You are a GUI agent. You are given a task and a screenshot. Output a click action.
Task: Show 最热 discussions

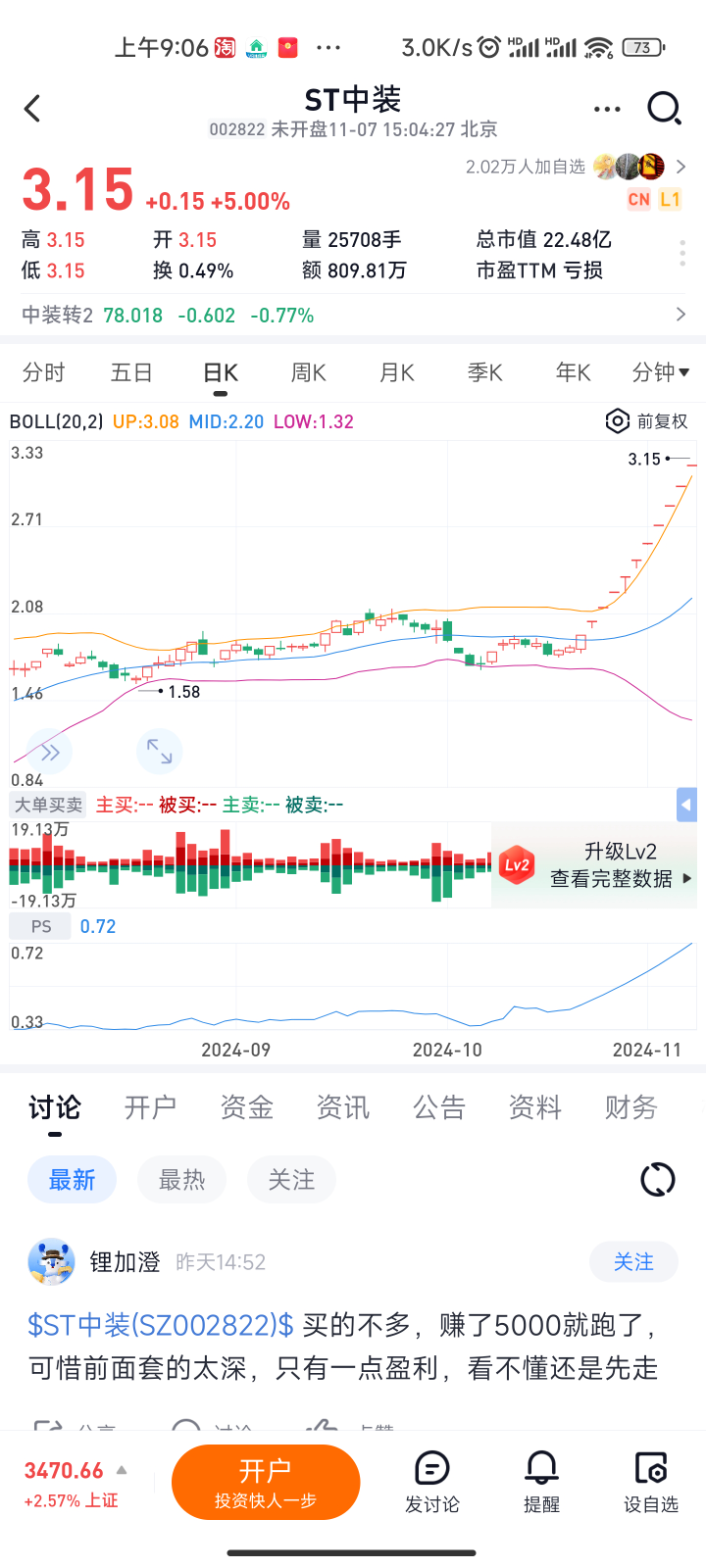point(181,1179)
